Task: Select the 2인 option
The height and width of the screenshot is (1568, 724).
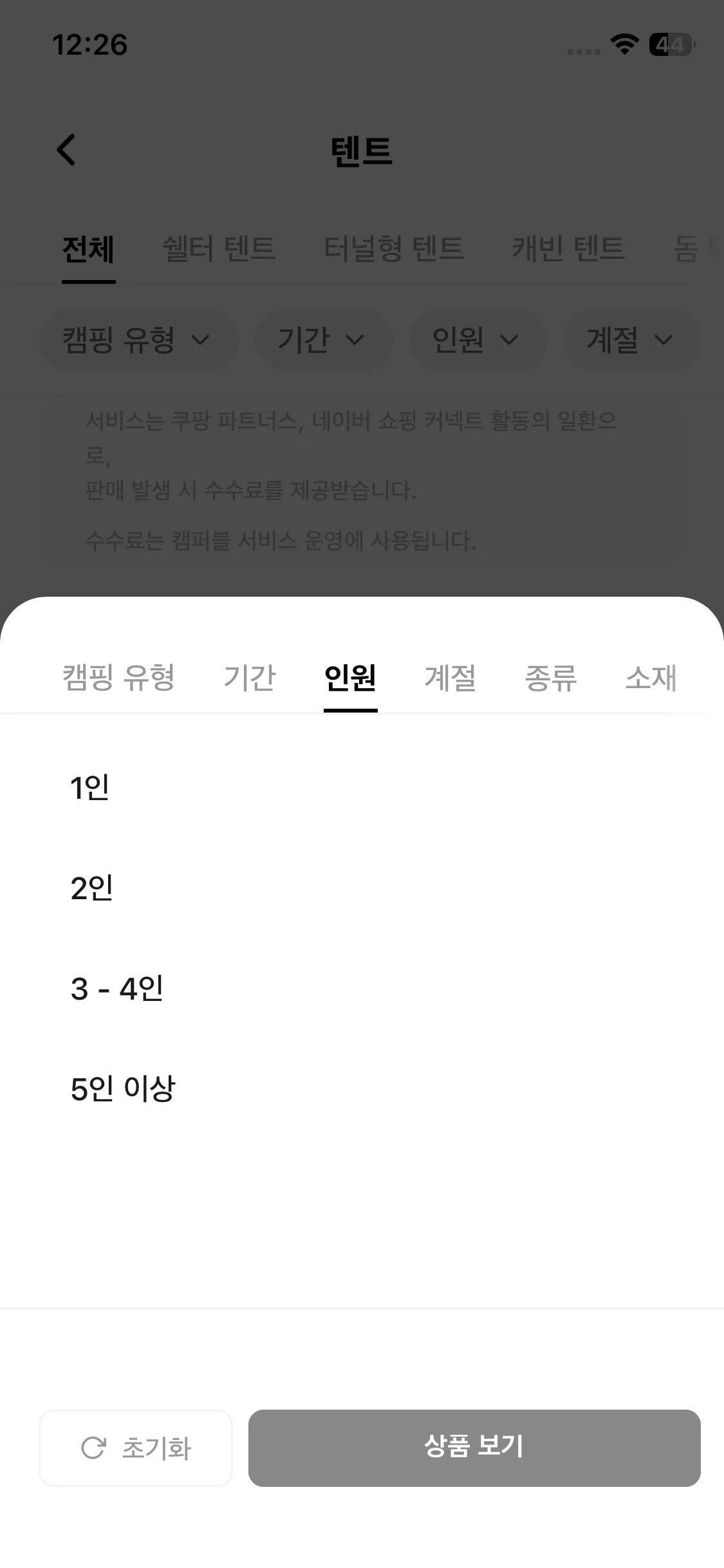Action: click(92, 888)
